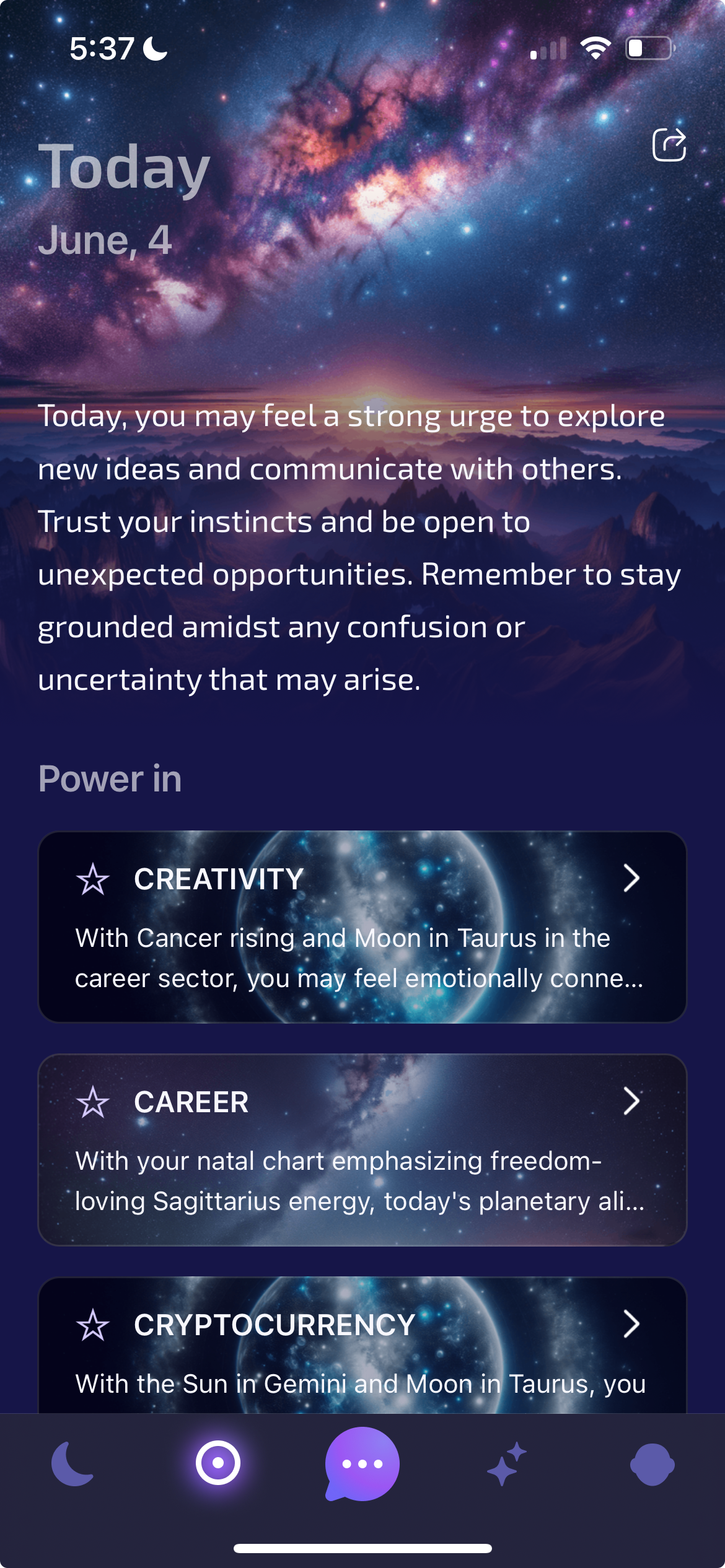Screen dimensions: 725x1568
Task: Share today's horoscope
Action: coord(669,145)
